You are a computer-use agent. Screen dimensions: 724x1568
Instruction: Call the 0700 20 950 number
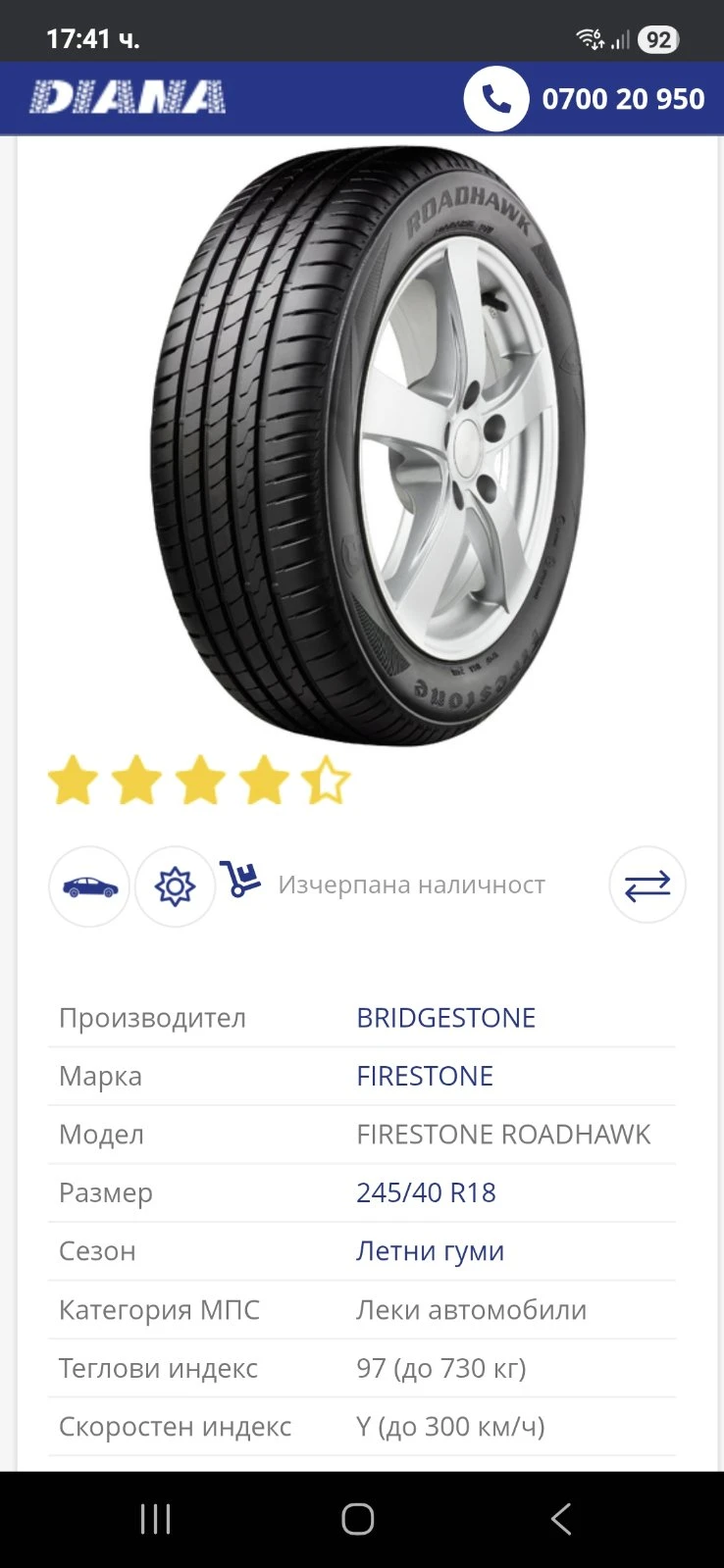click(x=625, y=98)
